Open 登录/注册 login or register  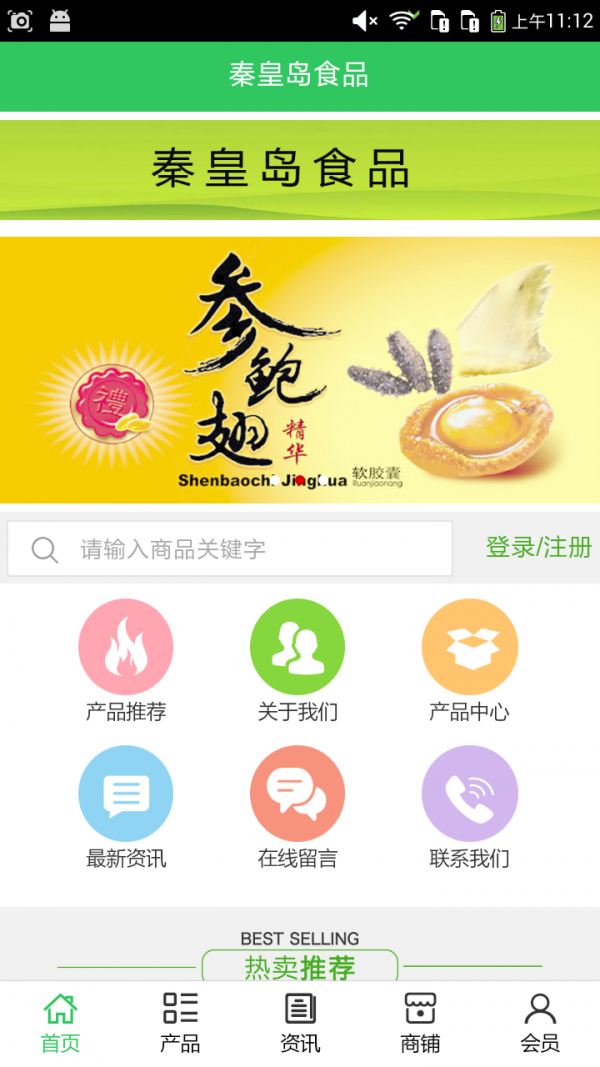538,547
